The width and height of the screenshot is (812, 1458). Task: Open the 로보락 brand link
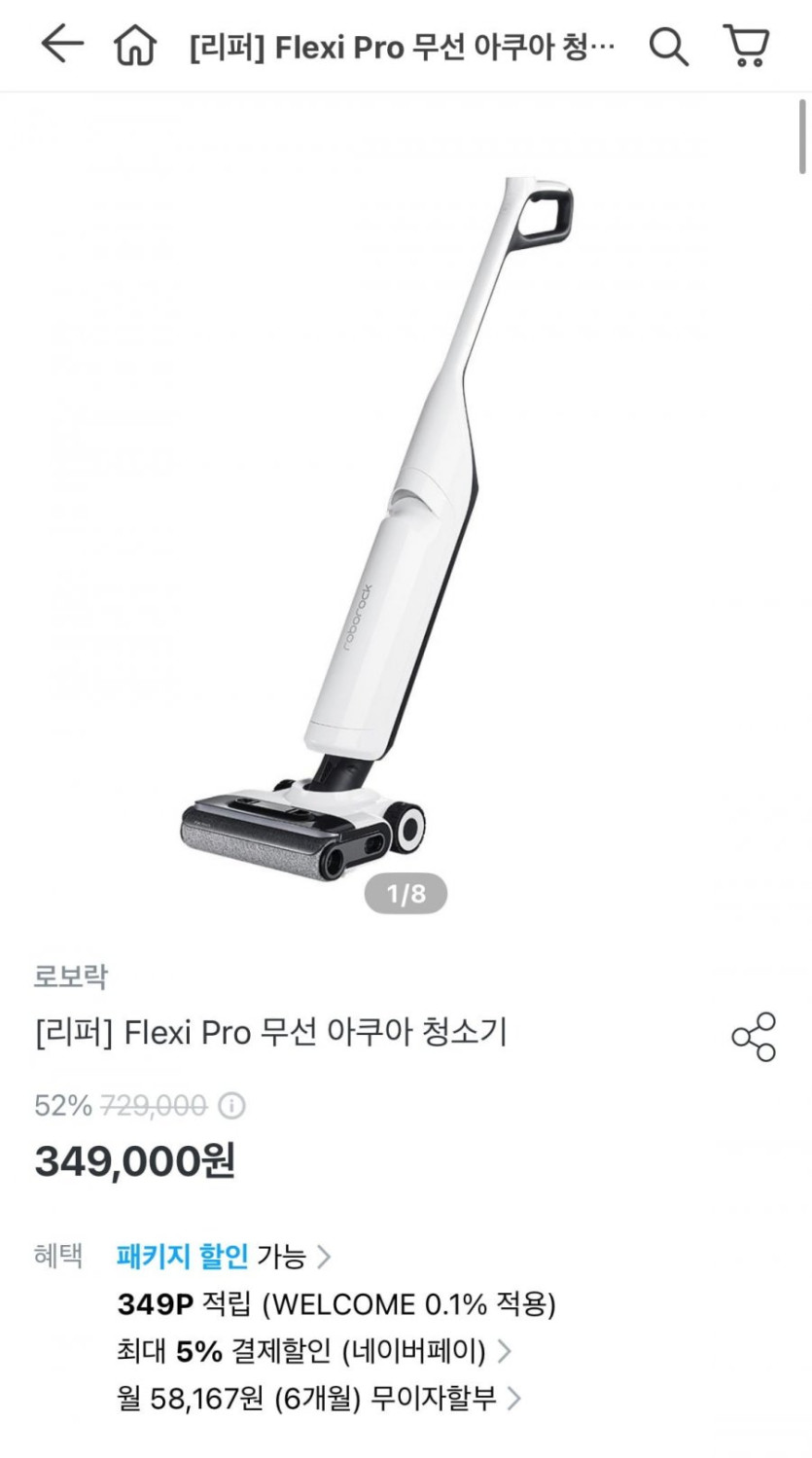(71, 976)
